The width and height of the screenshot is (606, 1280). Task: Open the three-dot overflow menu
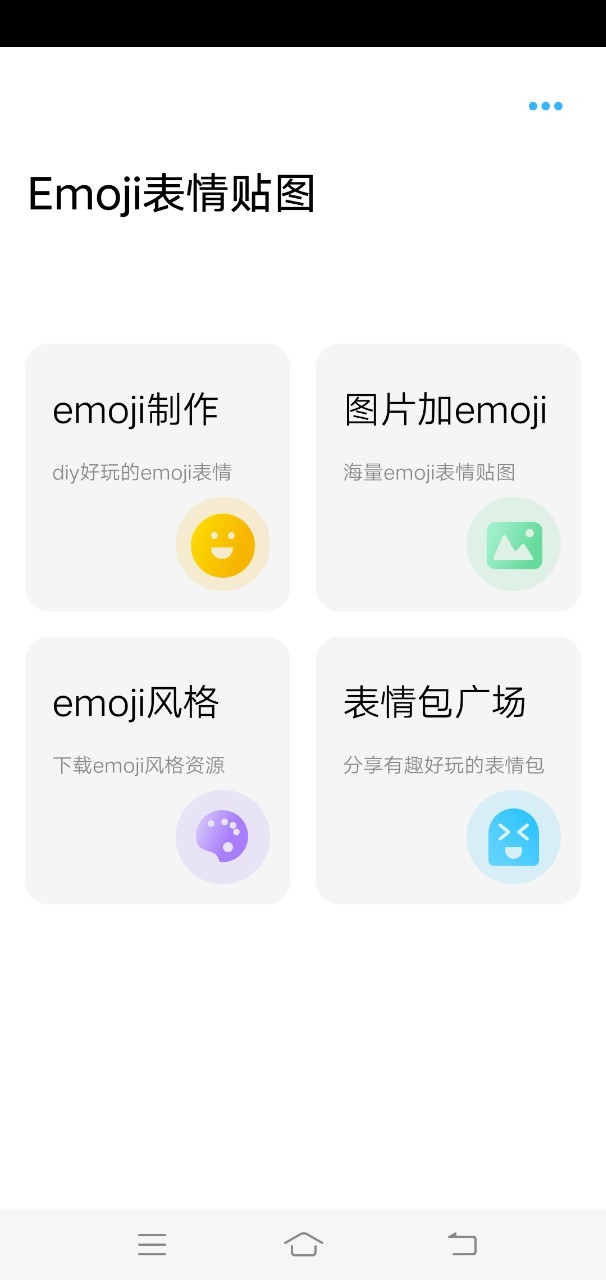coord(545,106)
